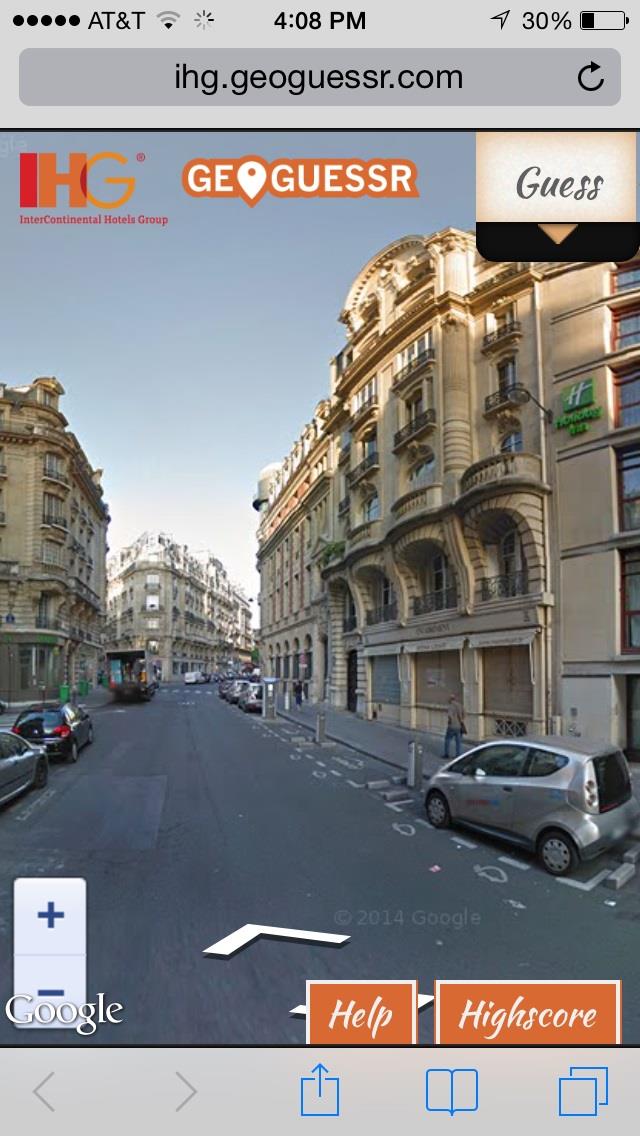The image size is (640, 1136).
Task: Reload the page with the refresh icon
Action: coord(591,77)
